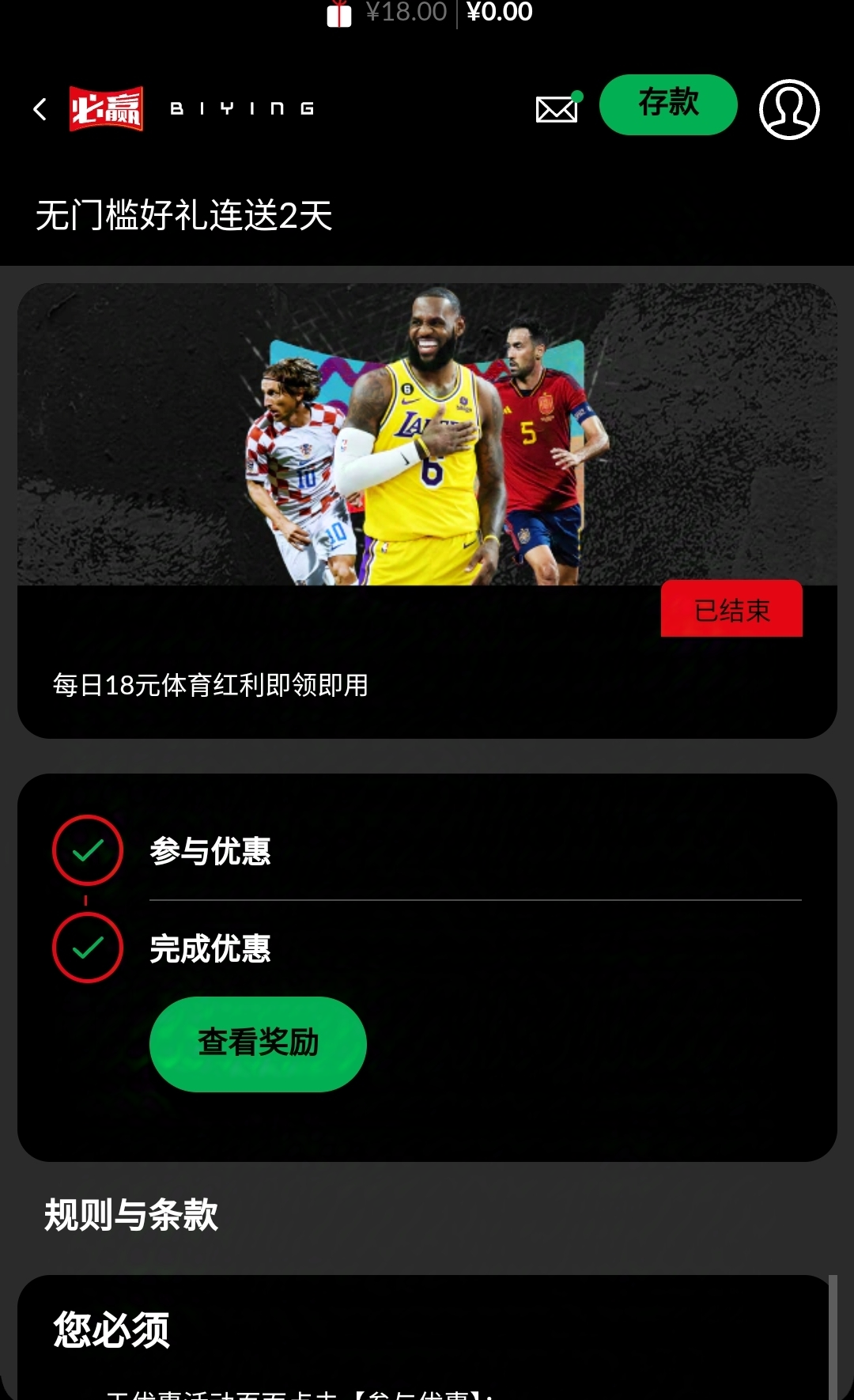
Task: Tap the 存款 deposit button
Action: 668,104
